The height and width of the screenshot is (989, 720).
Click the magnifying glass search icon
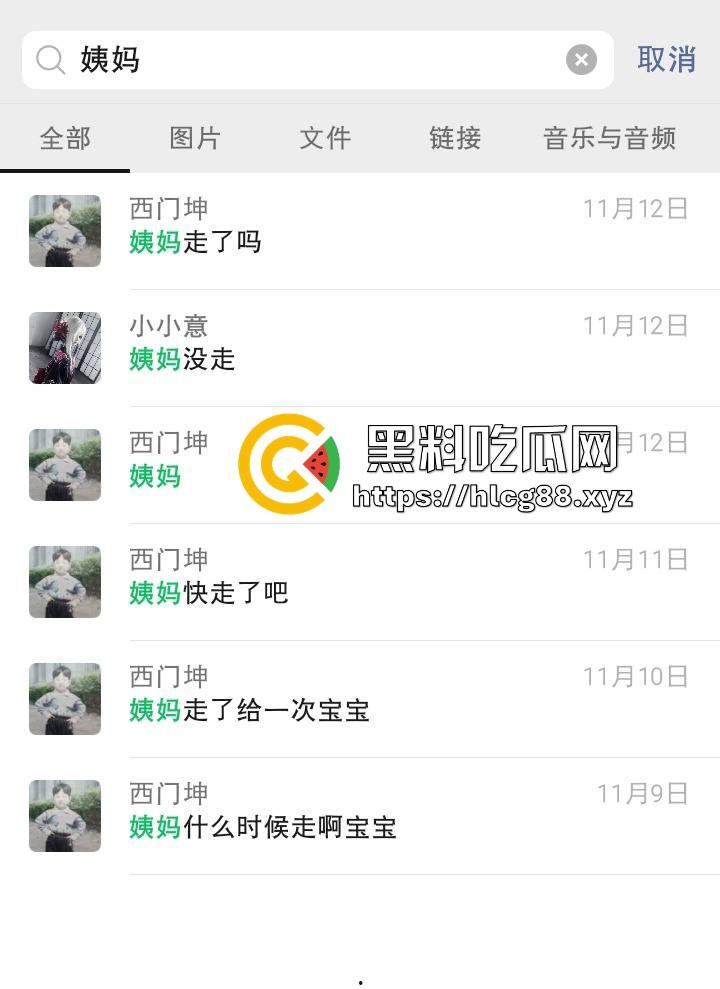[x=48, y=60]
